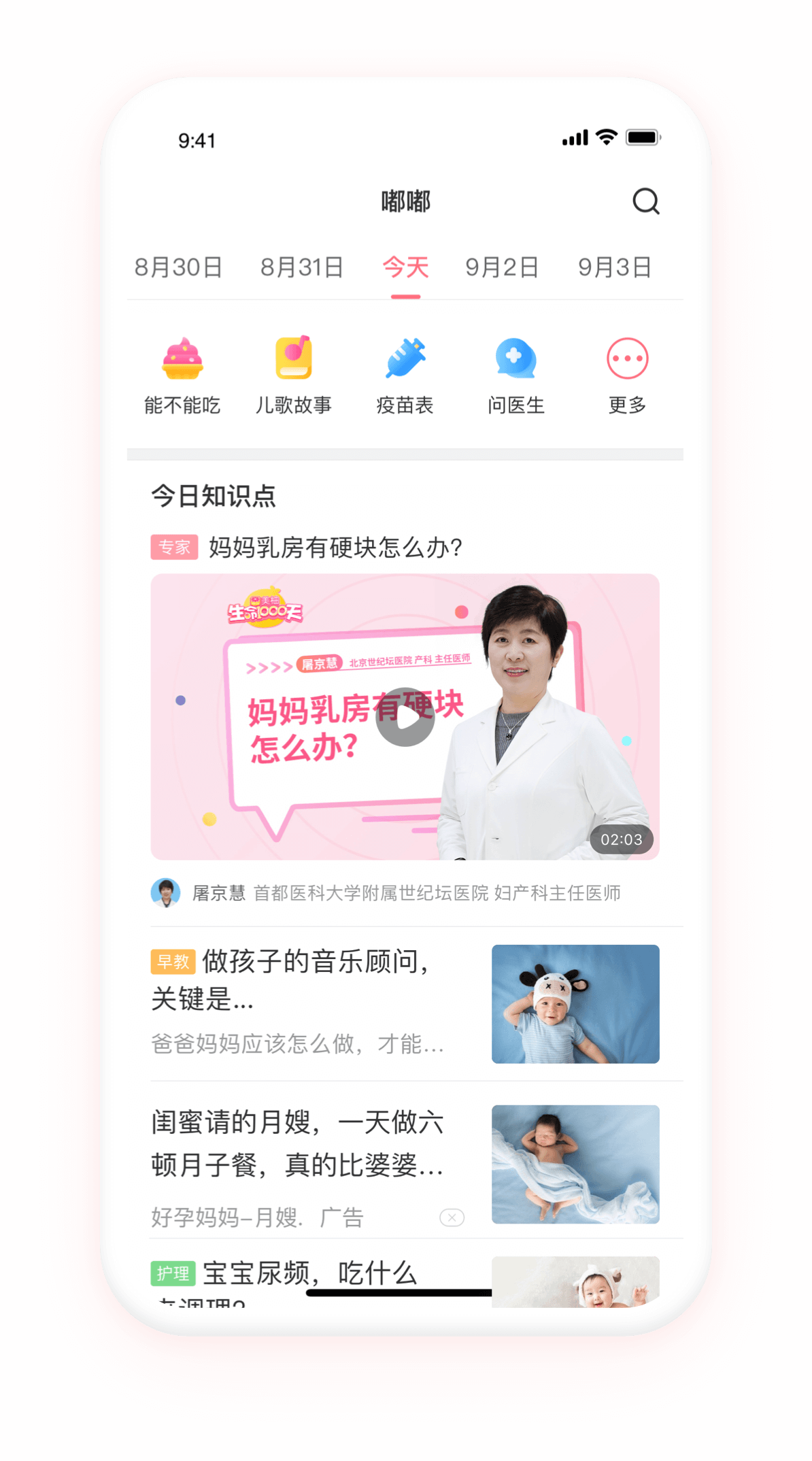The image size is (812, 1461).
Task: Open the 能不能吃 shortcut
Action: [182, 375]
